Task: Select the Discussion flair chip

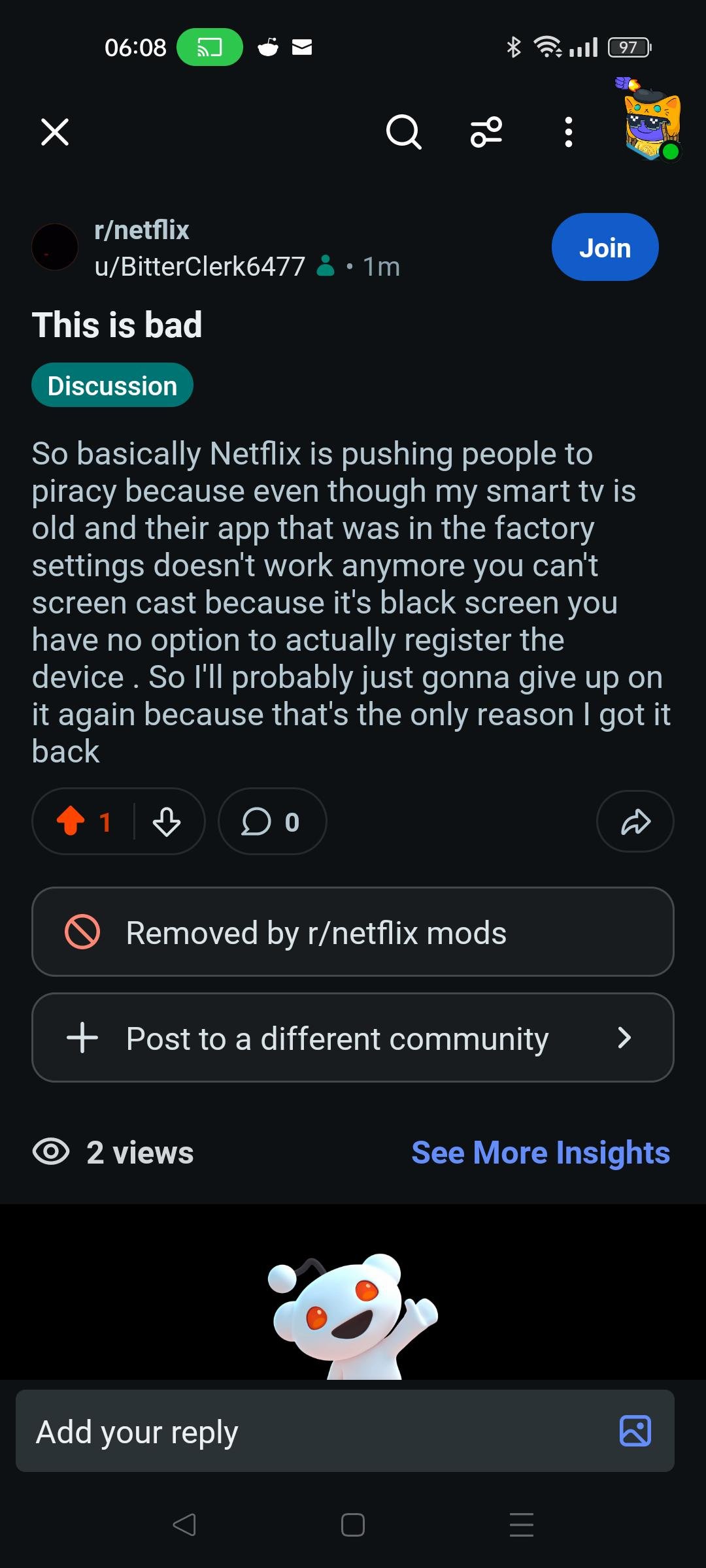Action: coord(112,385)
